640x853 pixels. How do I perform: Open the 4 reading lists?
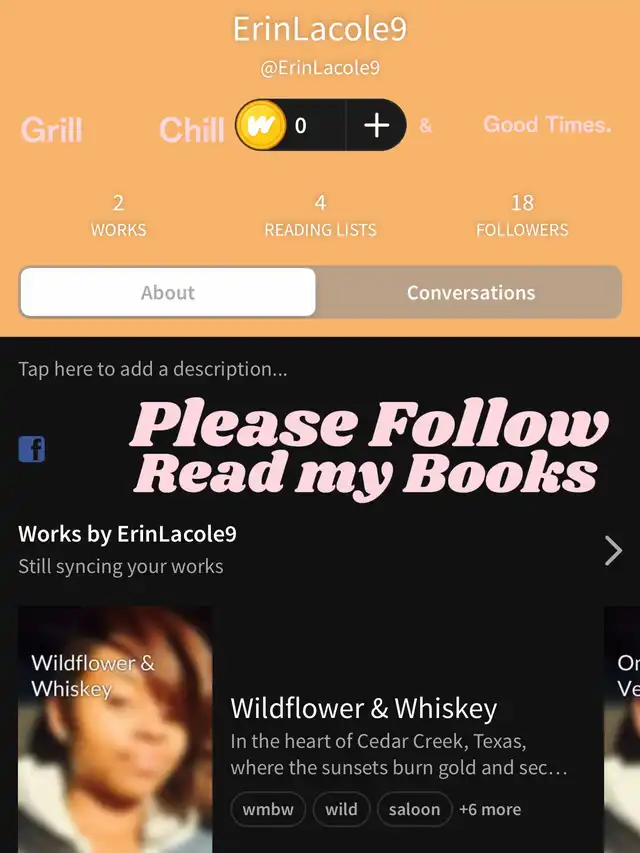coord(320,216)
